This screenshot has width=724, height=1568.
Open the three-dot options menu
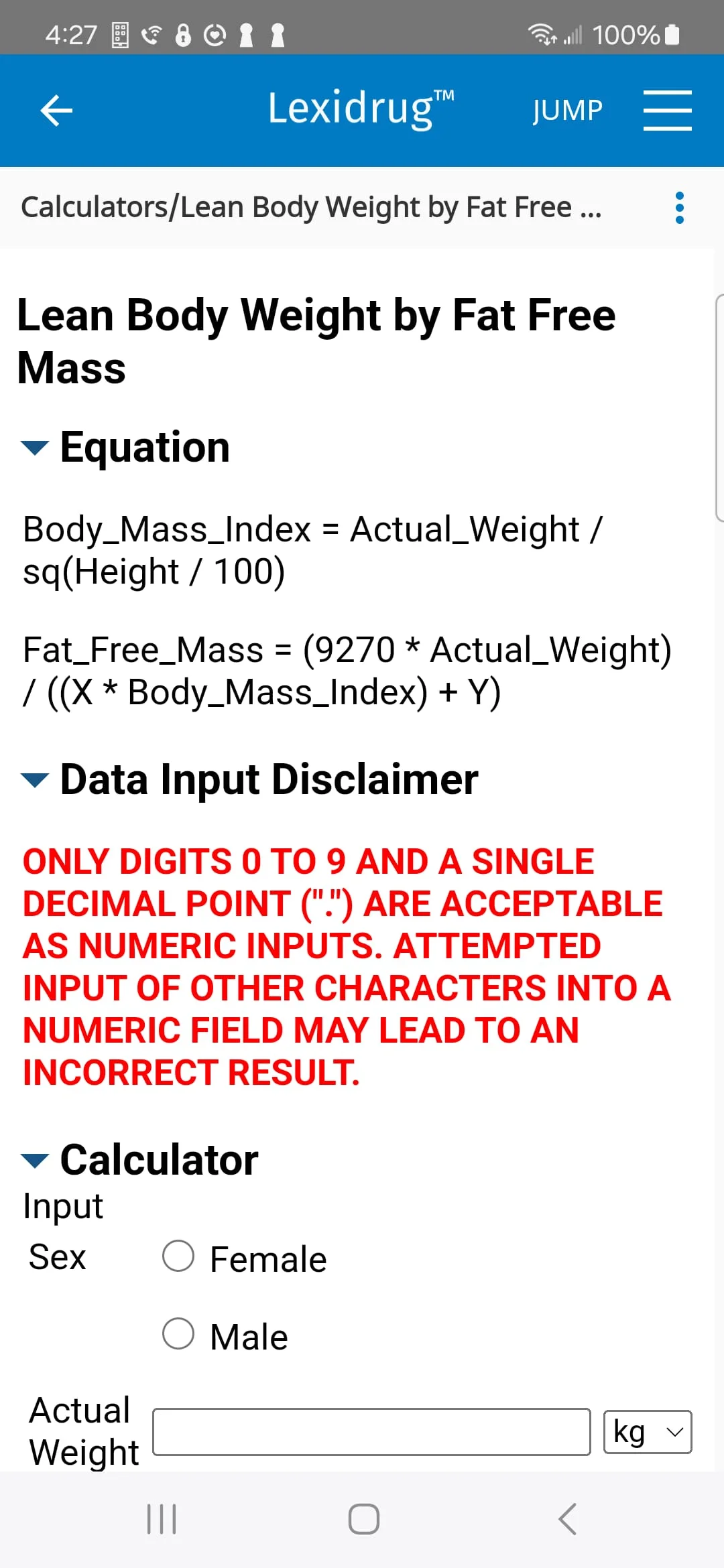[x=679, y=208]
